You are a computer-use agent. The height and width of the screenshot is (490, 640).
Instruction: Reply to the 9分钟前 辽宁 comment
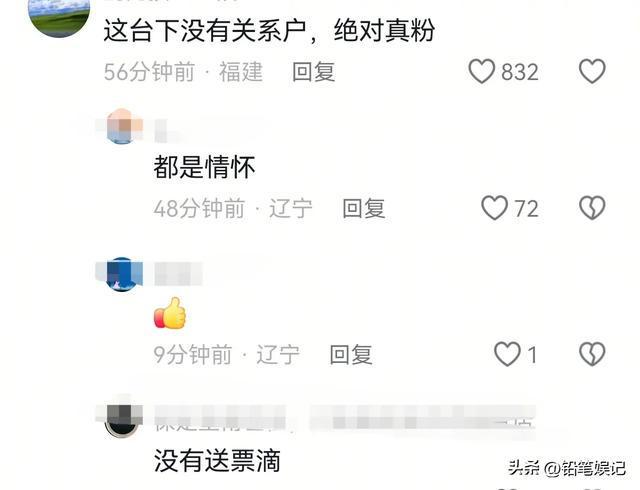point(351,354)
